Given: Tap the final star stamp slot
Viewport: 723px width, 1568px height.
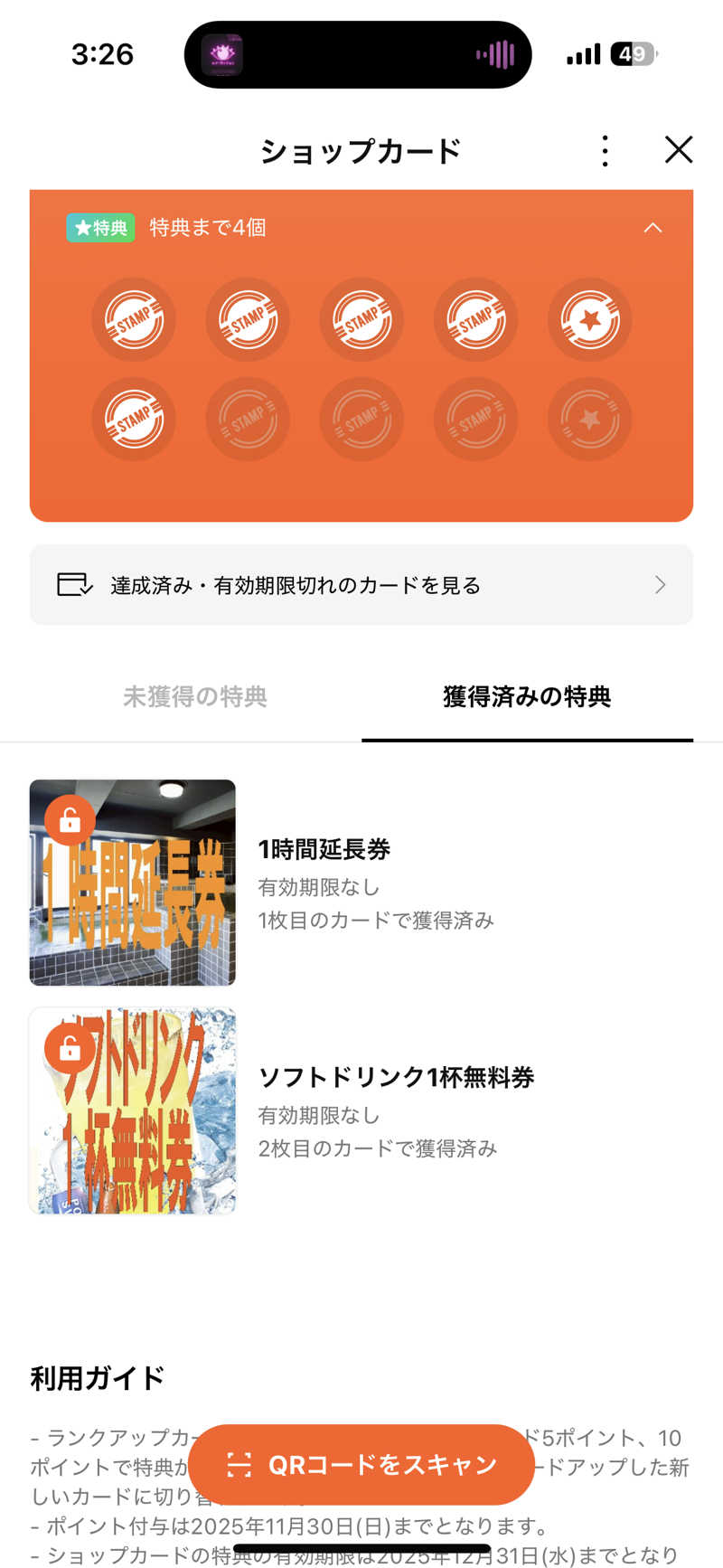Looking at the screenshot, I should point(589,420).
